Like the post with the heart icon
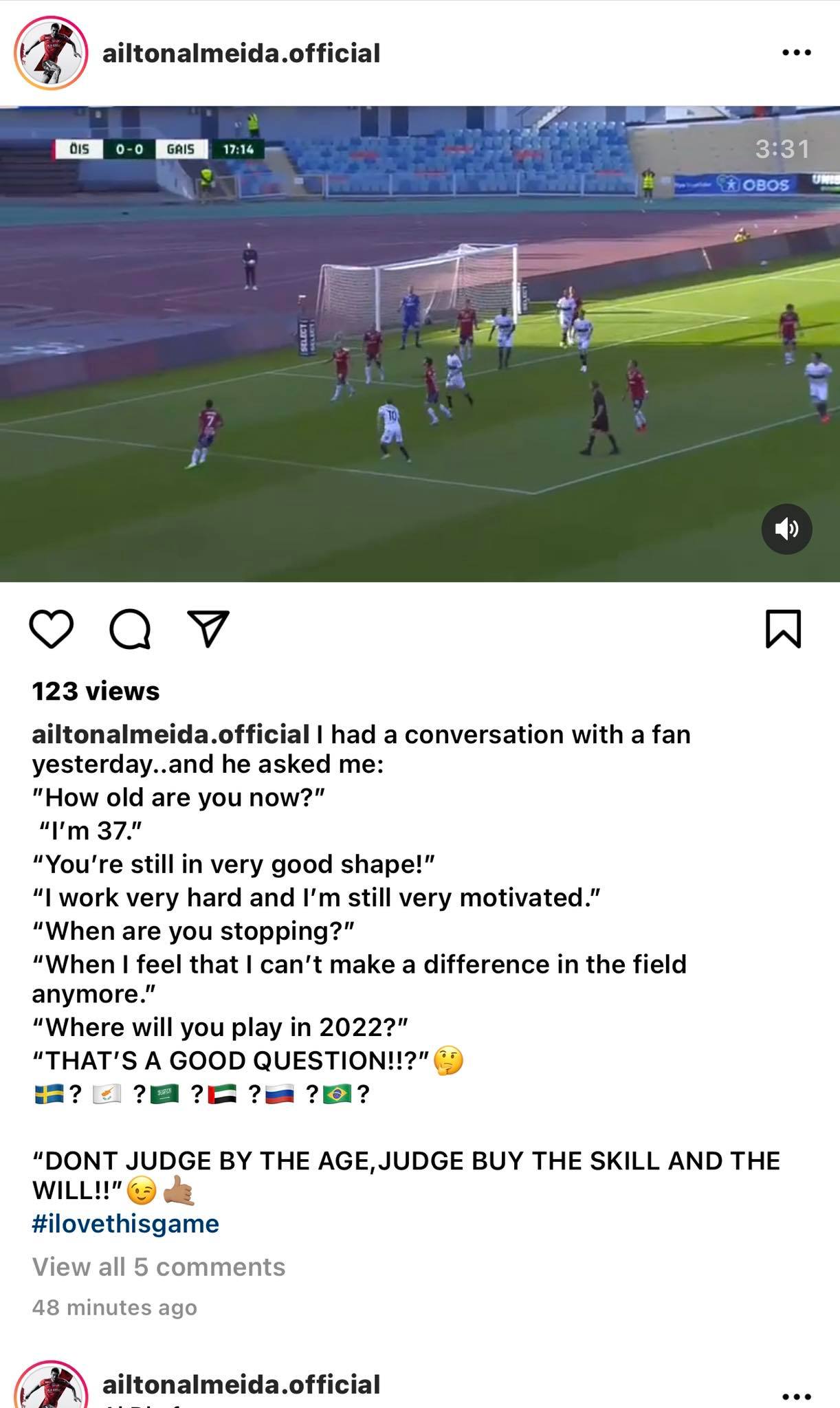The image size is (840, 1408). tap(52, 628)
